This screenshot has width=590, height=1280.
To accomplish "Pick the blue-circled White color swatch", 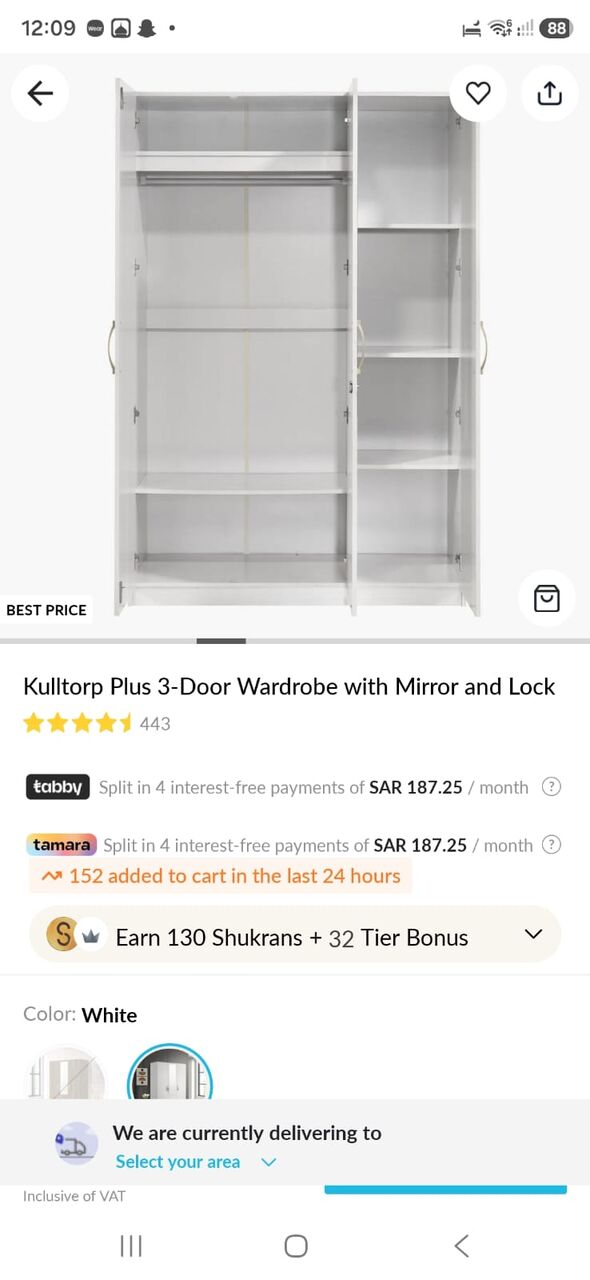I will point(170,1073).
